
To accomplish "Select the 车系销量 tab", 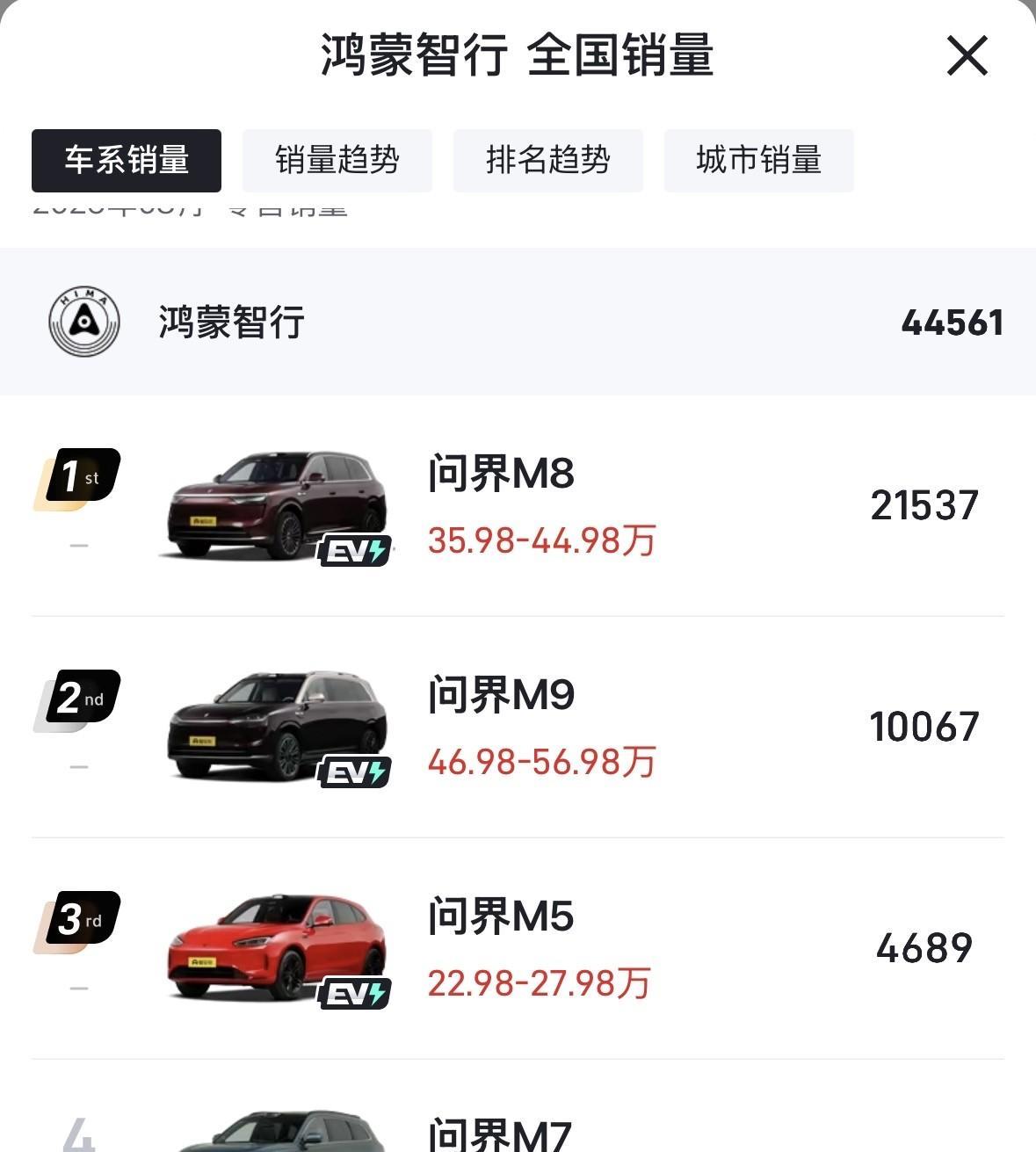I will 127,161.
